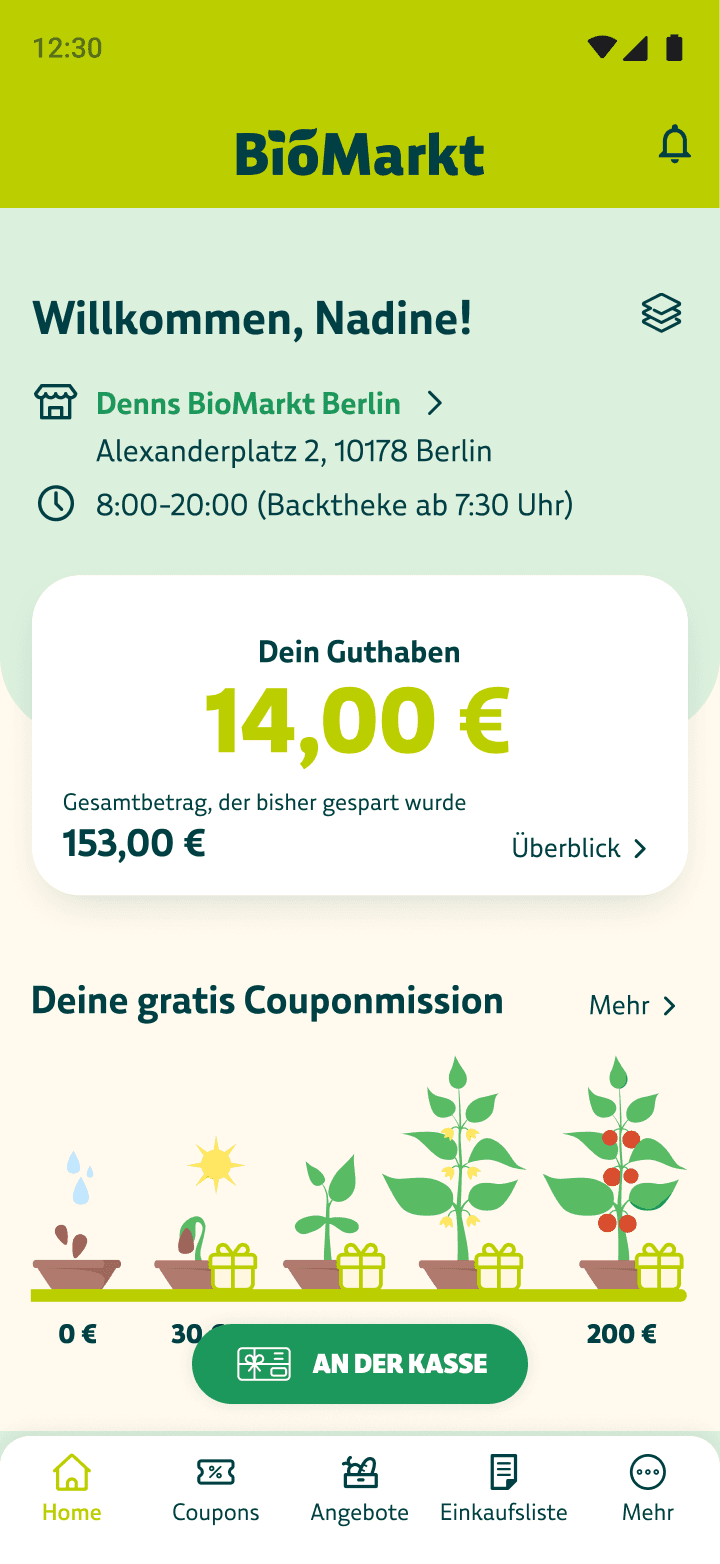The height and width of the screenshot is (1564, 720).
Task: Tap the An der Kasse button
Action: (x=360, y=1364)
